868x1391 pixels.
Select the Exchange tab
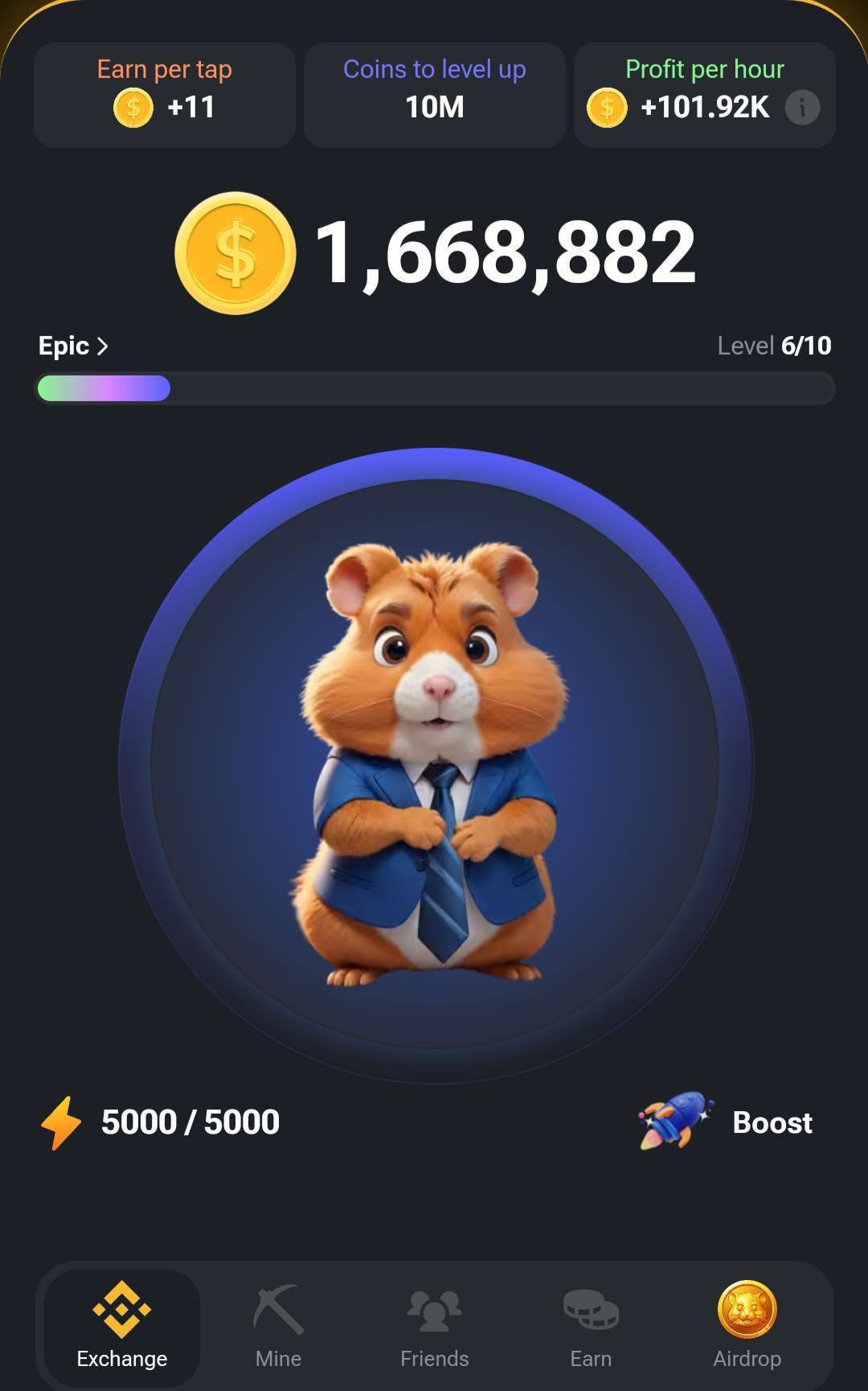[122, 1327]
